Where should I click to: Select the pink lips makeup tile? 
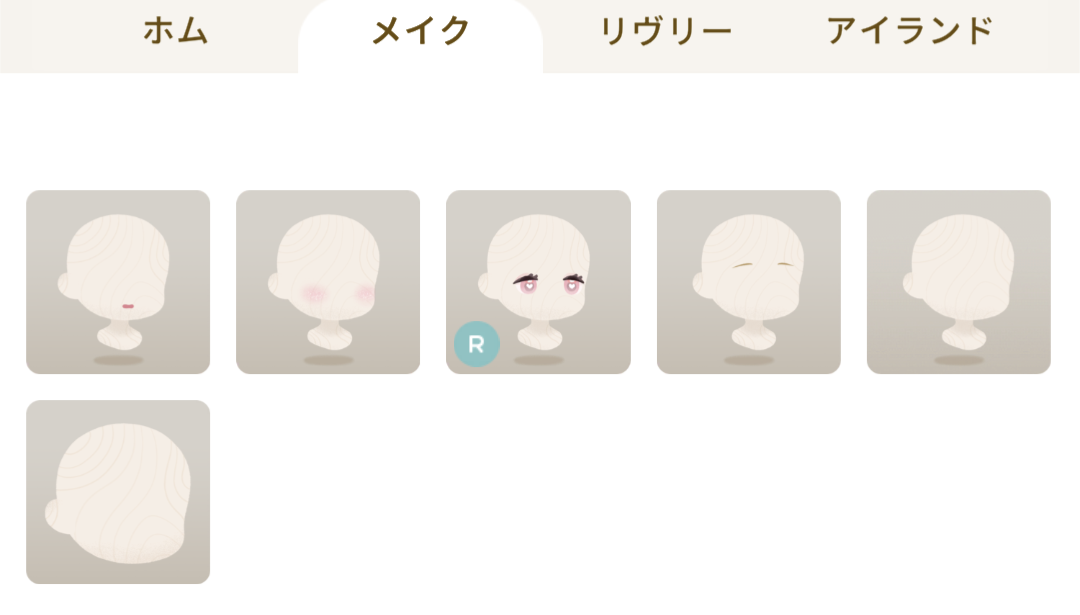(118, 282)
